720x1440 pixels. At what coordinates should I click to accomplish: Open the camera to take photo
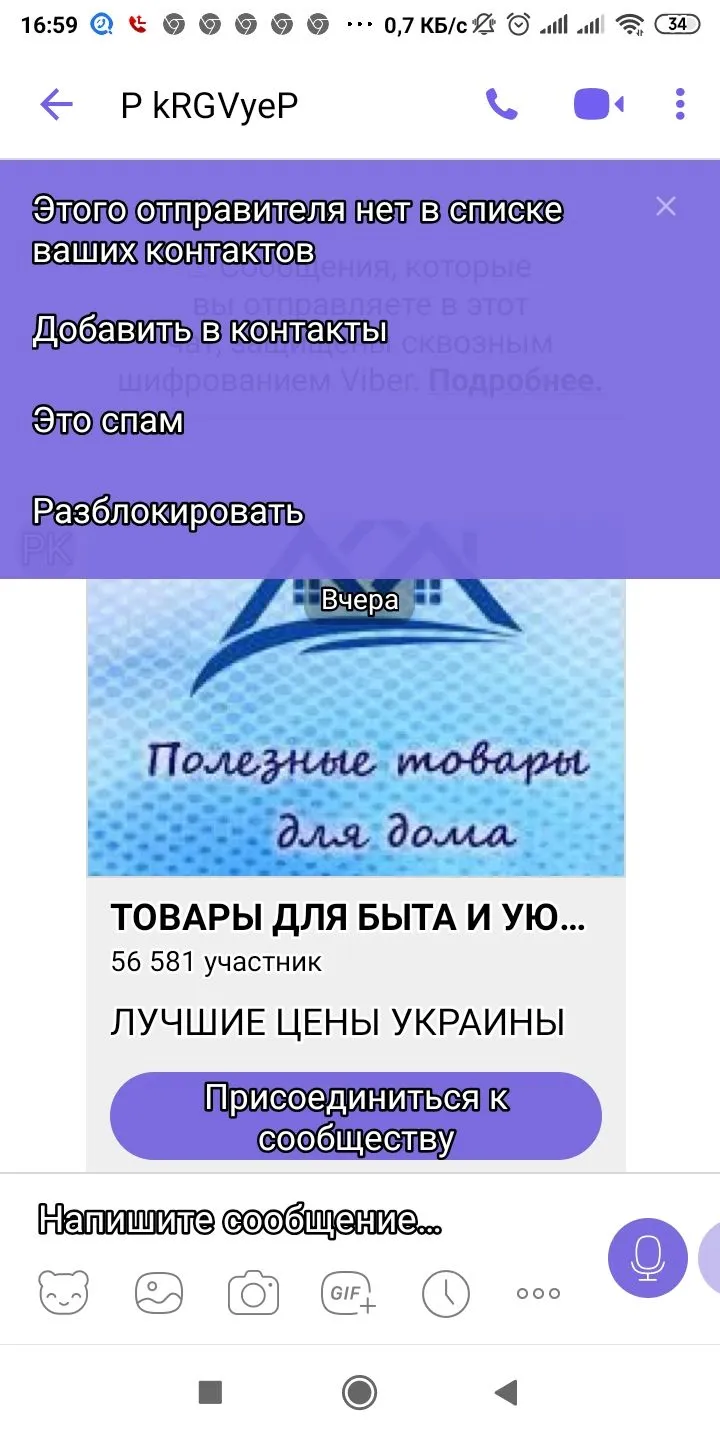pyautogui.click(x=254, y=1293)
